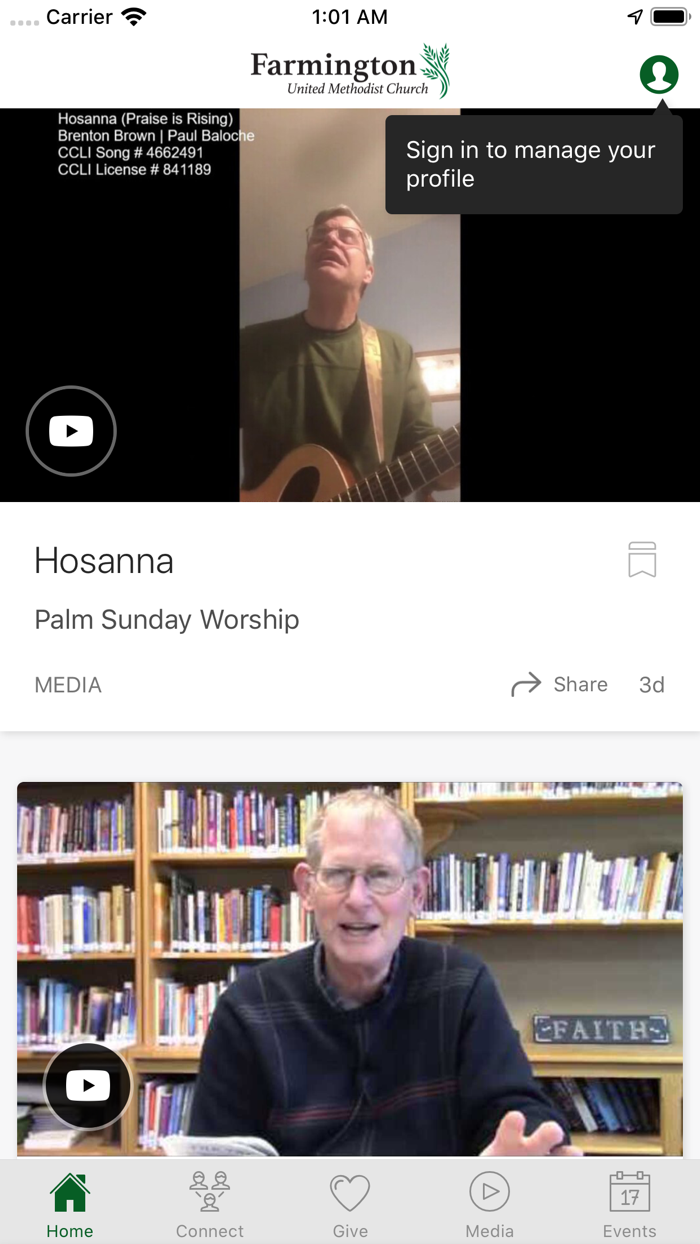The width and height of the screenshot is (700, 1244).
Task: Bookmark the Hosanna post
Action: [642, 560]
